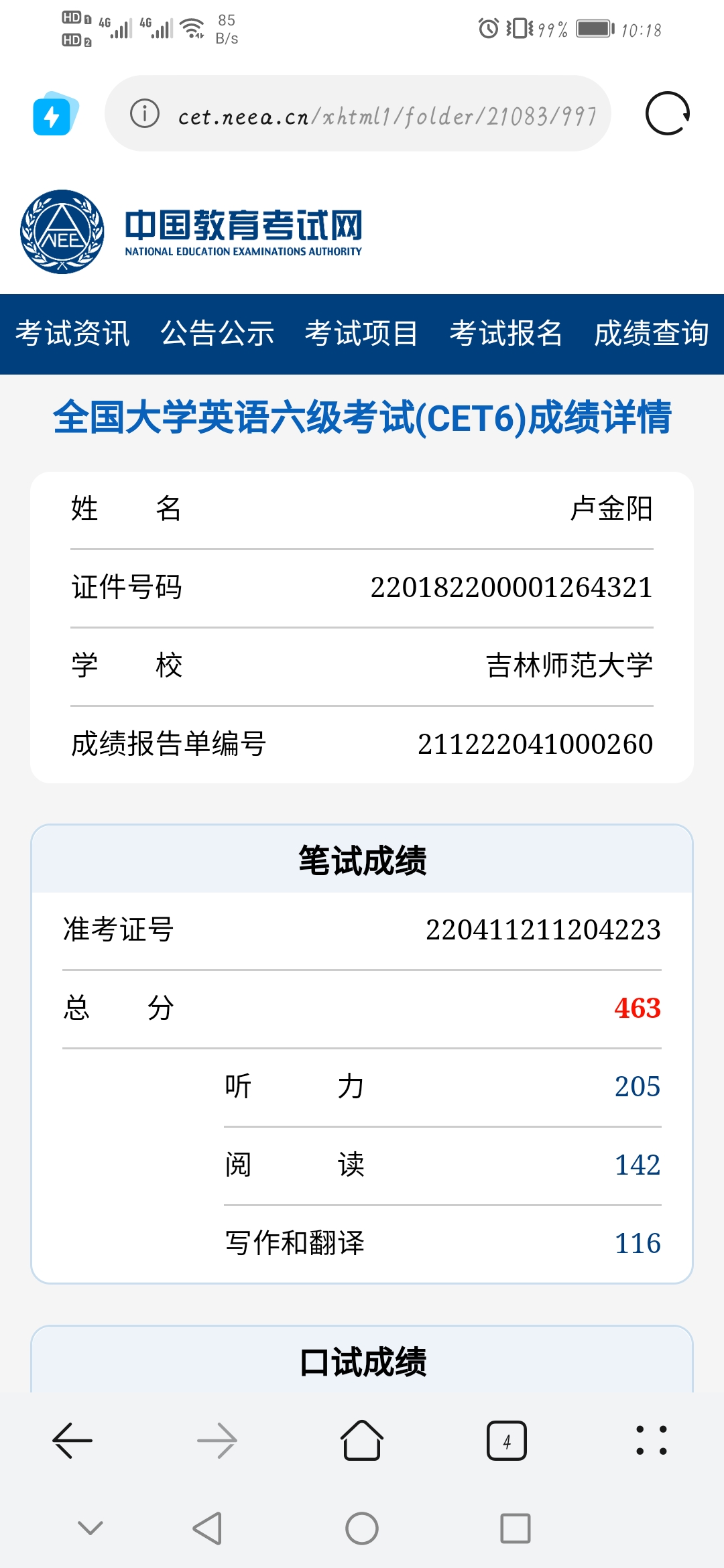Show the four open browser tabs

coord(507,1441)
